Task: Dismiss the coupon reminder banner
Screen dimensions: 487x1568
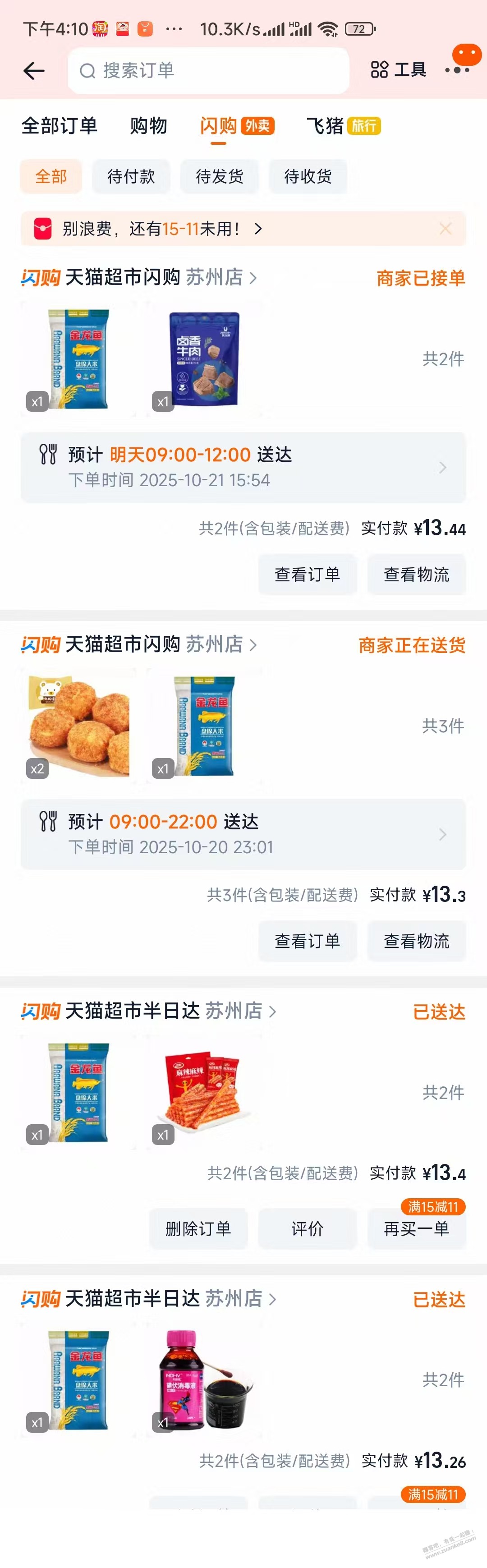Action: click(445, 229)
